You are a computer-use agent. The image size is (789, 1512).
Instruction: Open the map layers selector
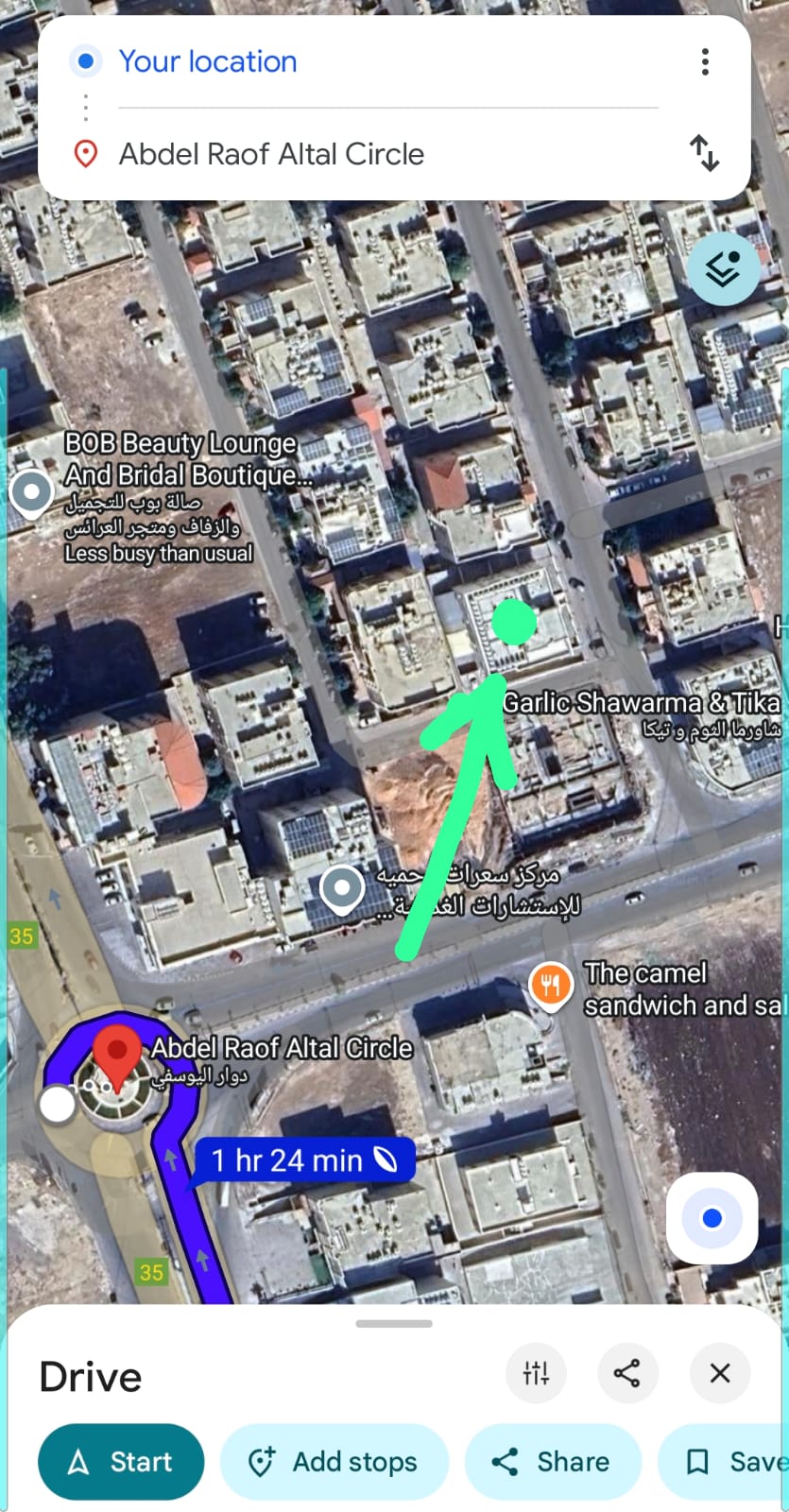click(x=724, y=269)
